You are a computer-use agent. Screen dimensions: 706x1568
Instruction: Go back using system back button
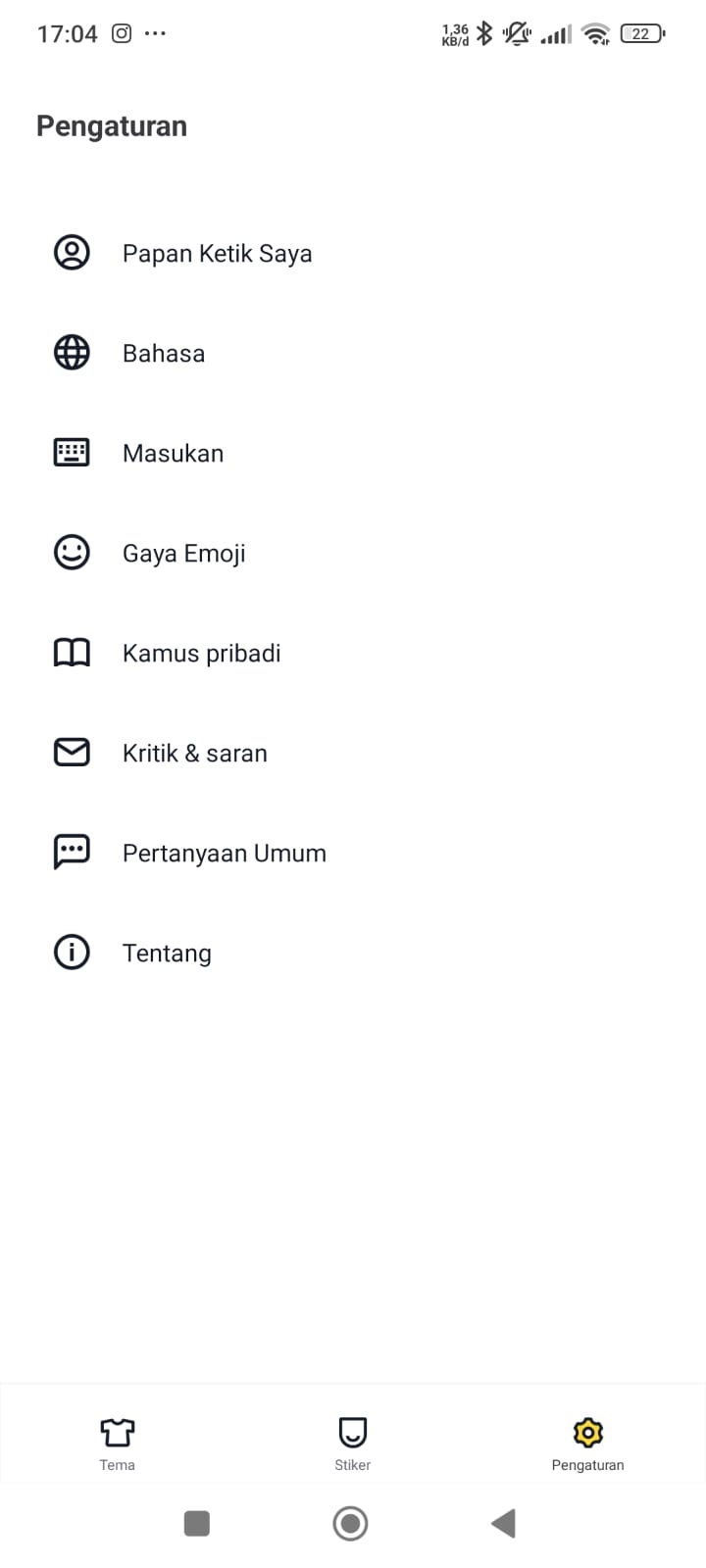point(503,1523)
